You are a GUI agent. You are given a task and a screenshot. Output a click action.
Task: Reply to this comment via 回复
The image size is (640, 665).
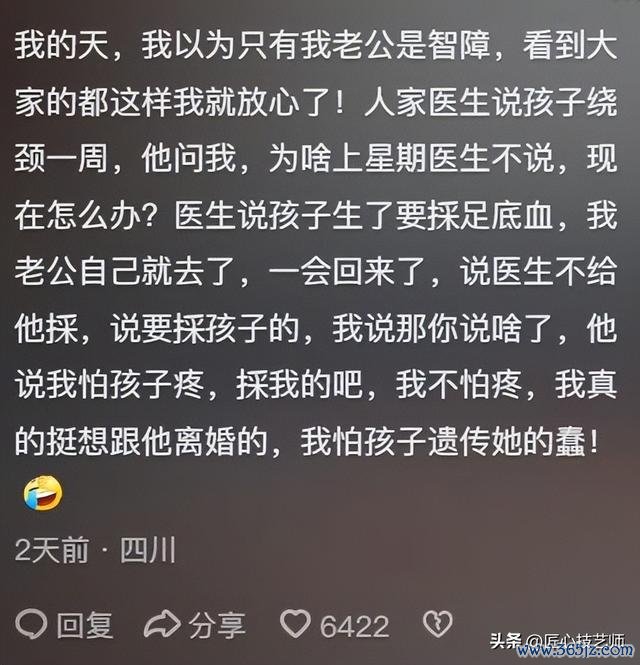(x=66, y=625)
